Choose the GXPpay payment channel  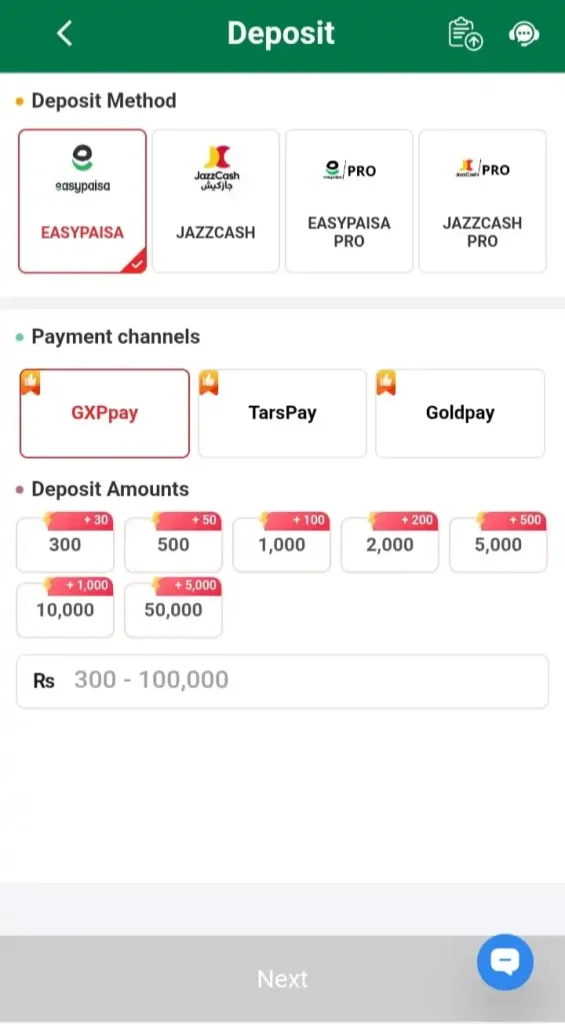click(105, 413)
